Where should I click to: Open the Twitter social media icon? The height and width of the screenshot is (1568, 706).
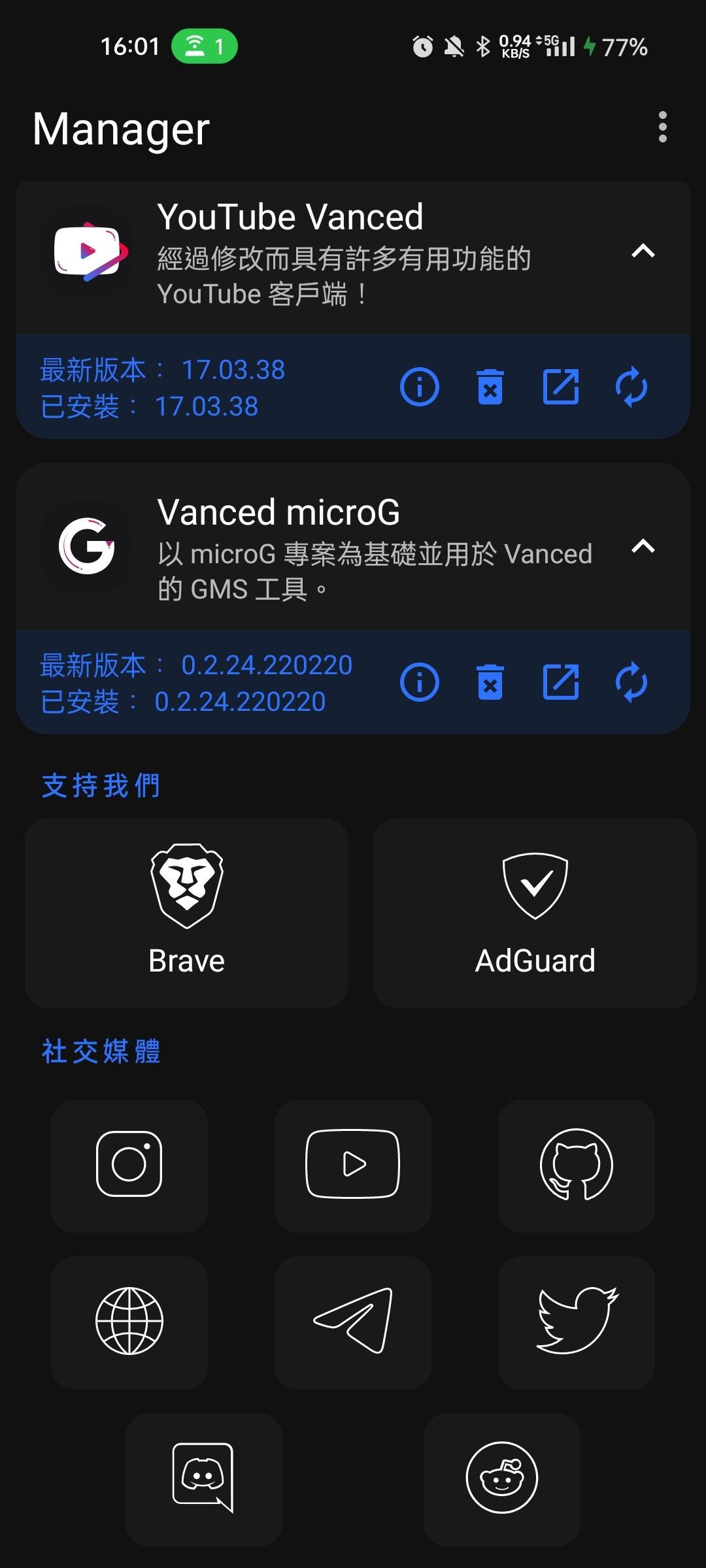click(577, 1322)
